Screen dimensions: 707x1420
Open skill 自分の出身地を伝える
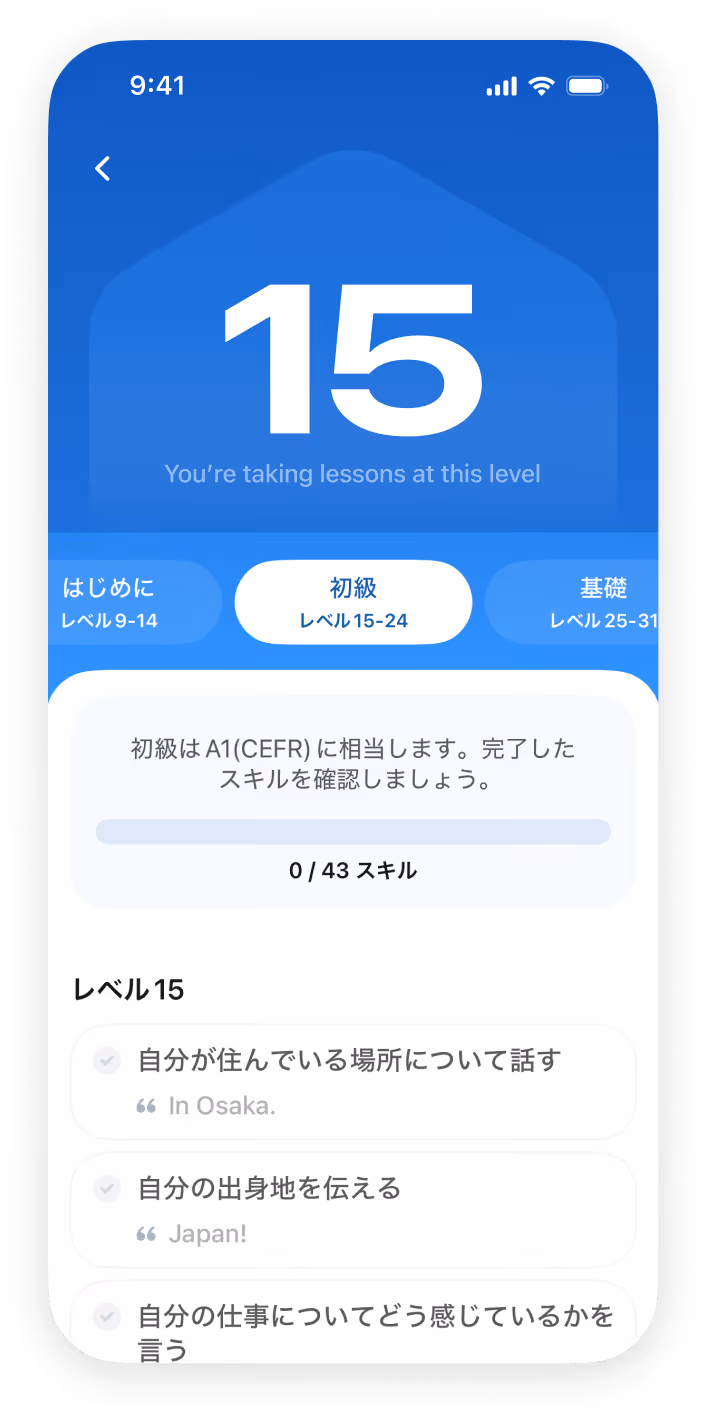[352, 1209]
